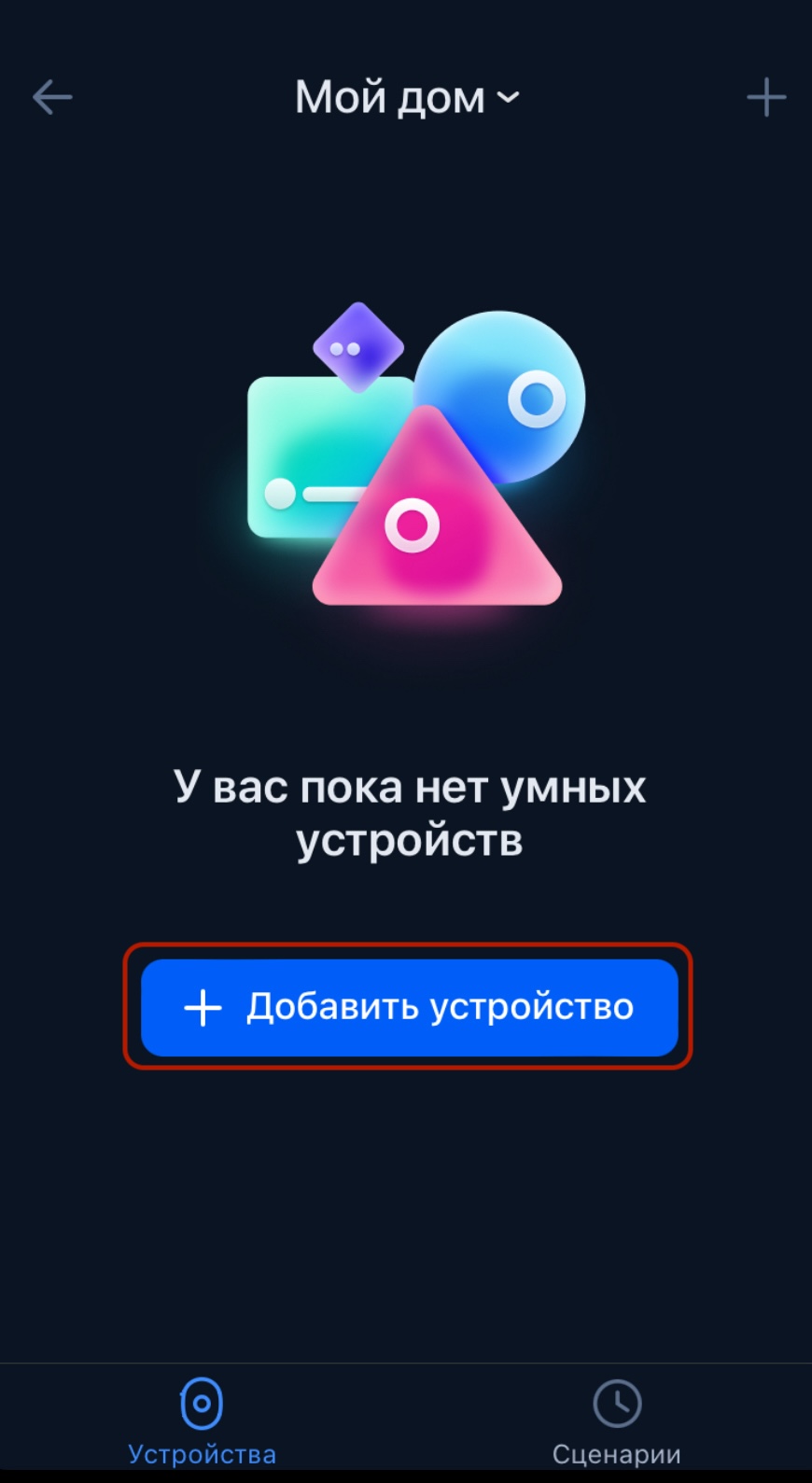812x1483 pixels.
Task: Tap the Добавить устройство button
Action: 409,1007
